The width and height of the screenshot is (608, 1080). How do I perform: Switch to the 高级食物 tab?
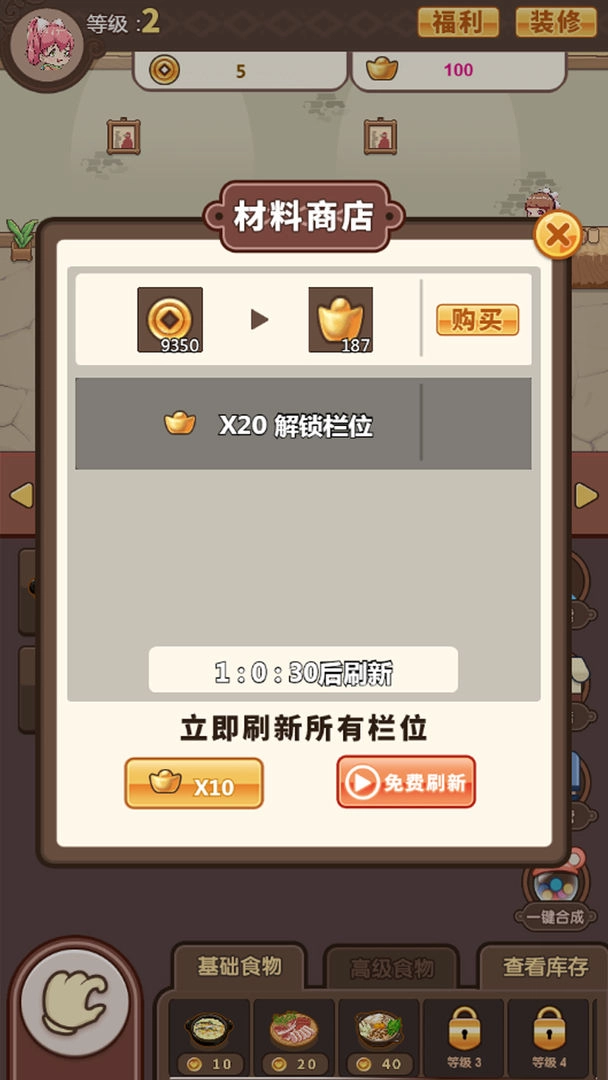(391, 968)
